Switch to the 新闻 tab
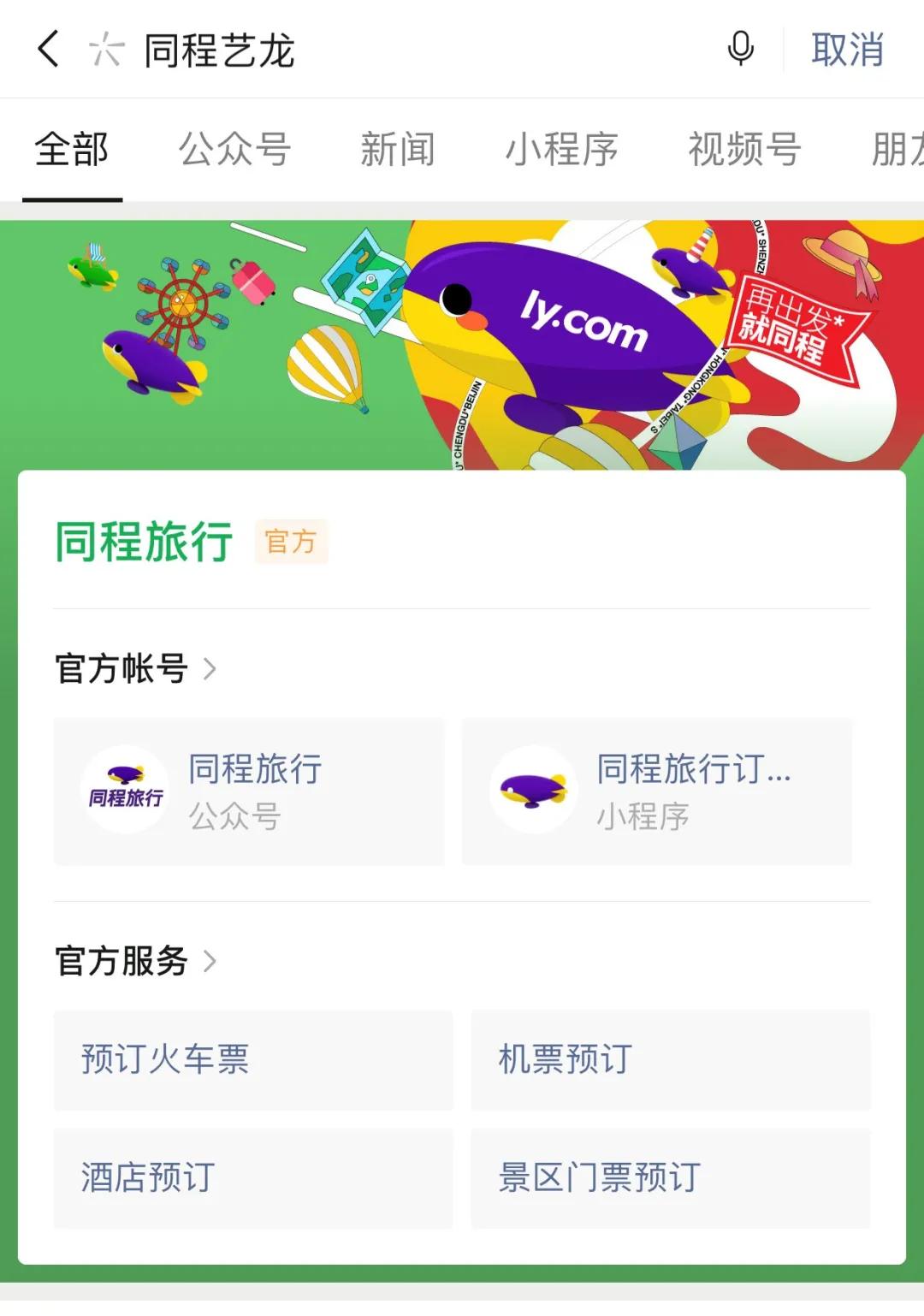Image resolution: width=924 pixels, height=1316 pixels. (x=397, y=150)
